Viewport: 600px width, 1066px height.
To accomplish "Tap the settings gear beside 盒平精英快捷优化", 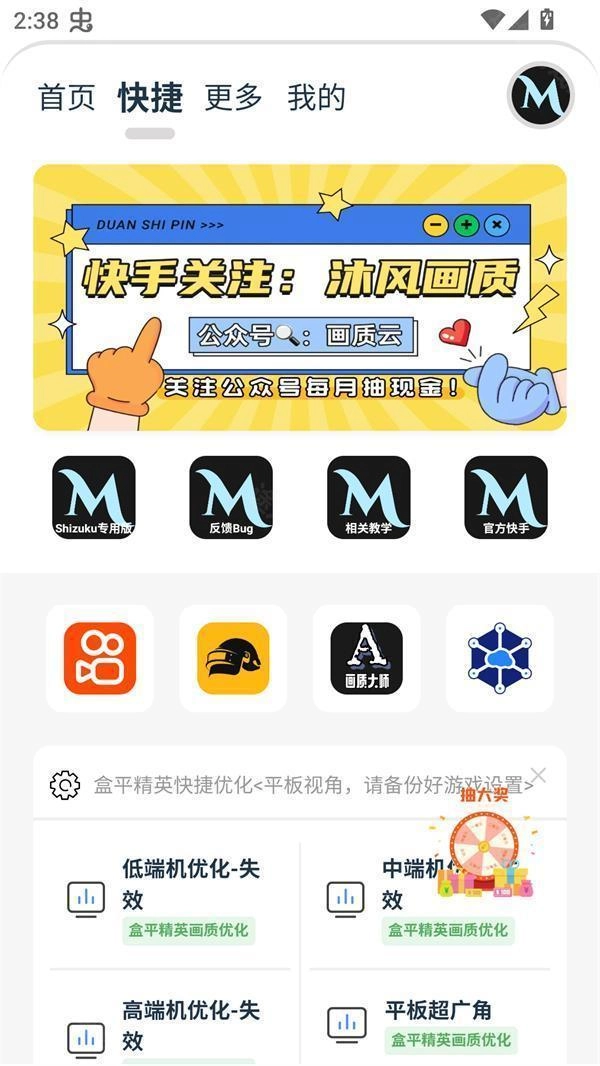I will [x=65, y=785].
